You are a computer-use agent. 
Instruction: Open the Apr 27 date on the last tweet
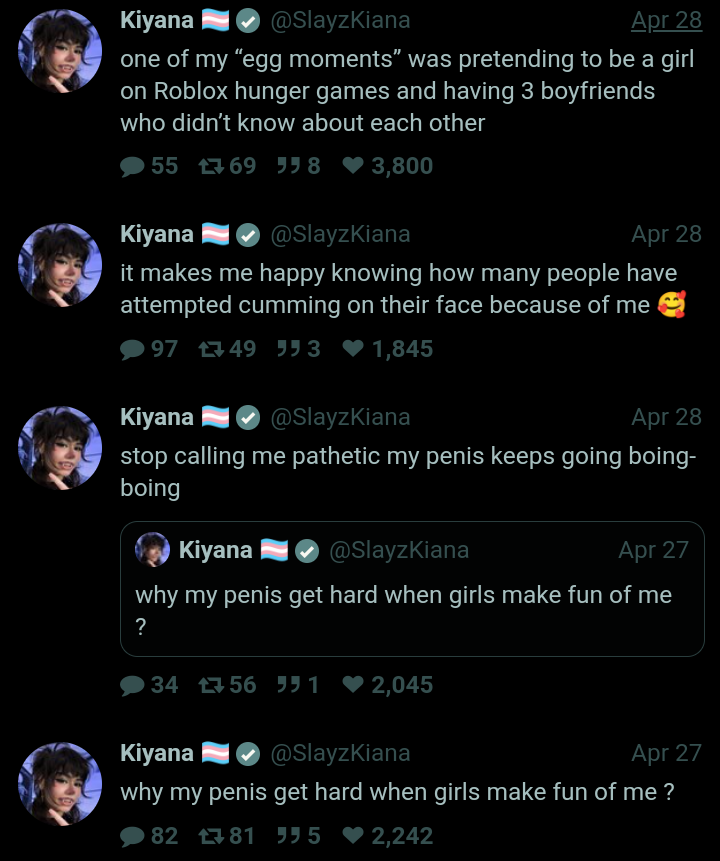click(x=666, y=753)
